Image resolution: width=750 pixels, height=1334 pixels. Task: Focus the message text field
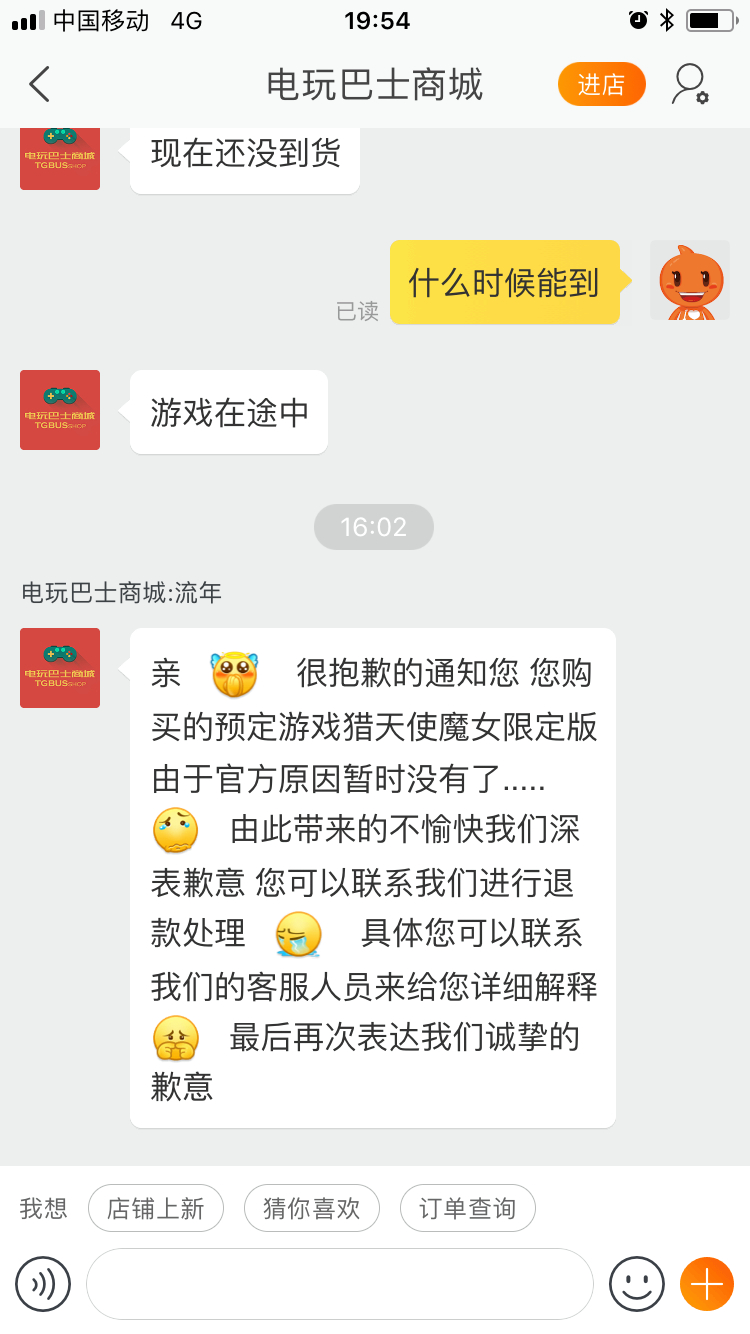pyautogui.click(x=340, y=1284)
